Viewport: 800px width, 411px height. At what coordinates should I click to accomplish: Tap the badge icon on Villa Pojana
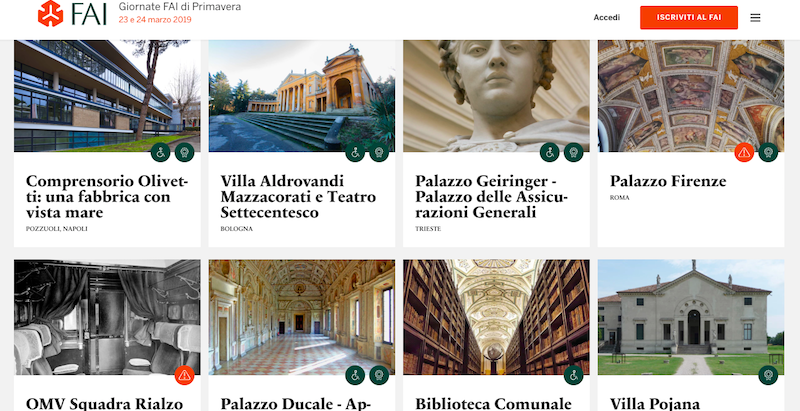tap(768, 375)
